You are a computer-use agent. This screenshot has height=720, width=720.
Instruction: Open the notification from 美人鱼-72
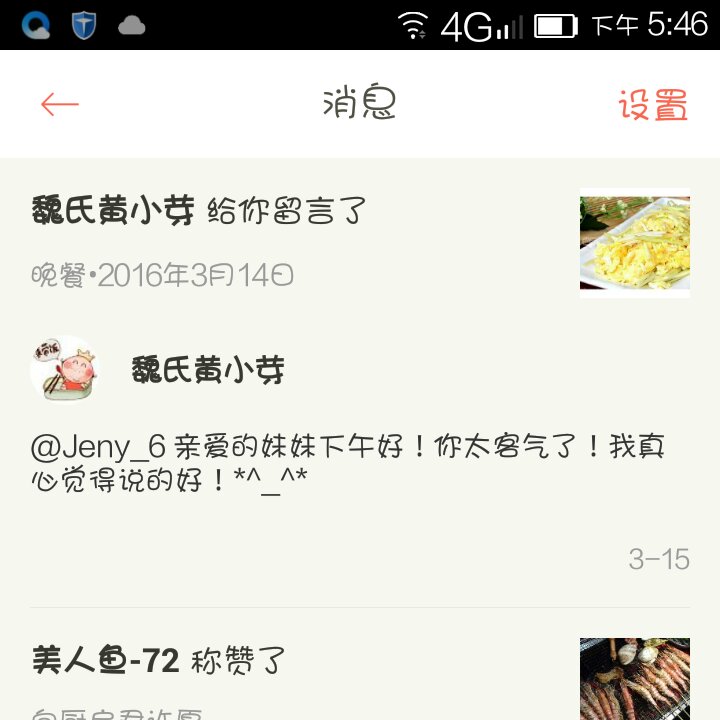click(160, 661)
